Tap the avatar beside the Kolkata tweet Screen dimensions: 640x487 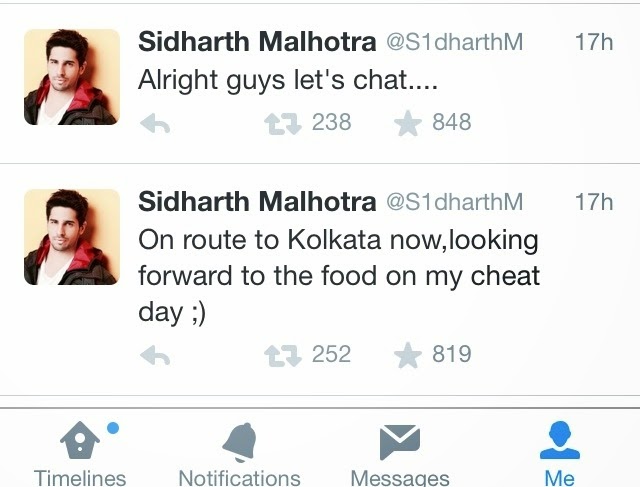(71, 237)
